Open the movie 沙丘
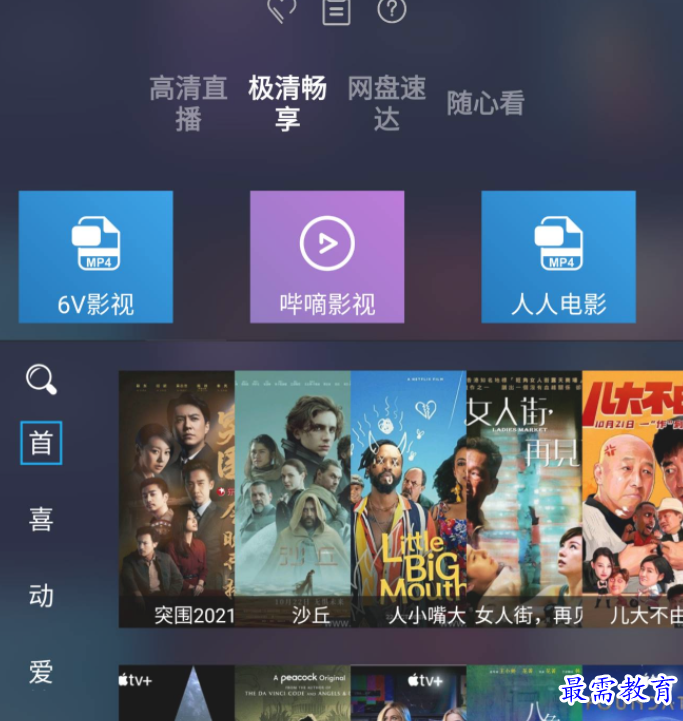The width and height of the screenshot is (683, 721). coord(293,498)
